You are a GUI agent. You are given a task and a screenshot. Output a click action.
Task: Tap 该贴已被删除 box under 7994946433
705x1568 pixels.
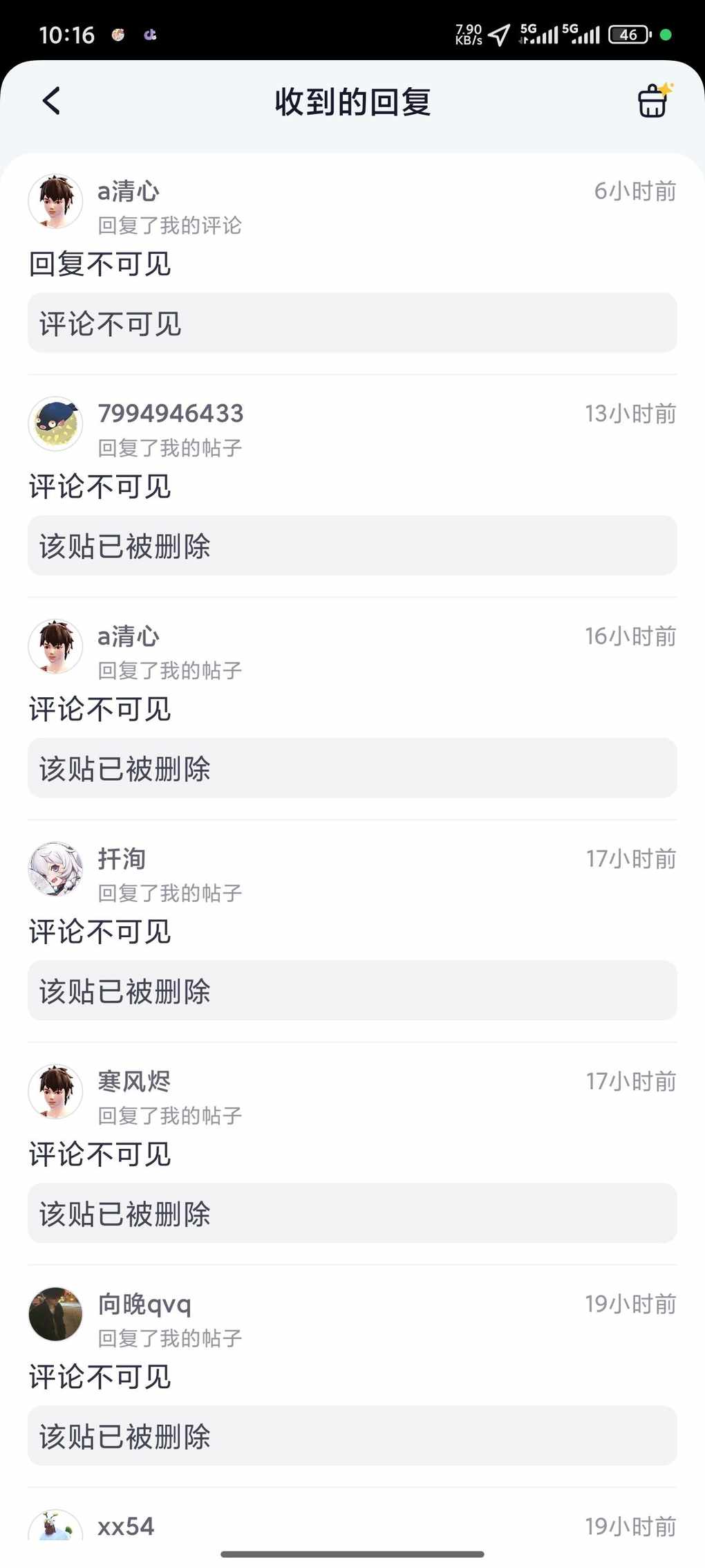click(x=352, y=546)
